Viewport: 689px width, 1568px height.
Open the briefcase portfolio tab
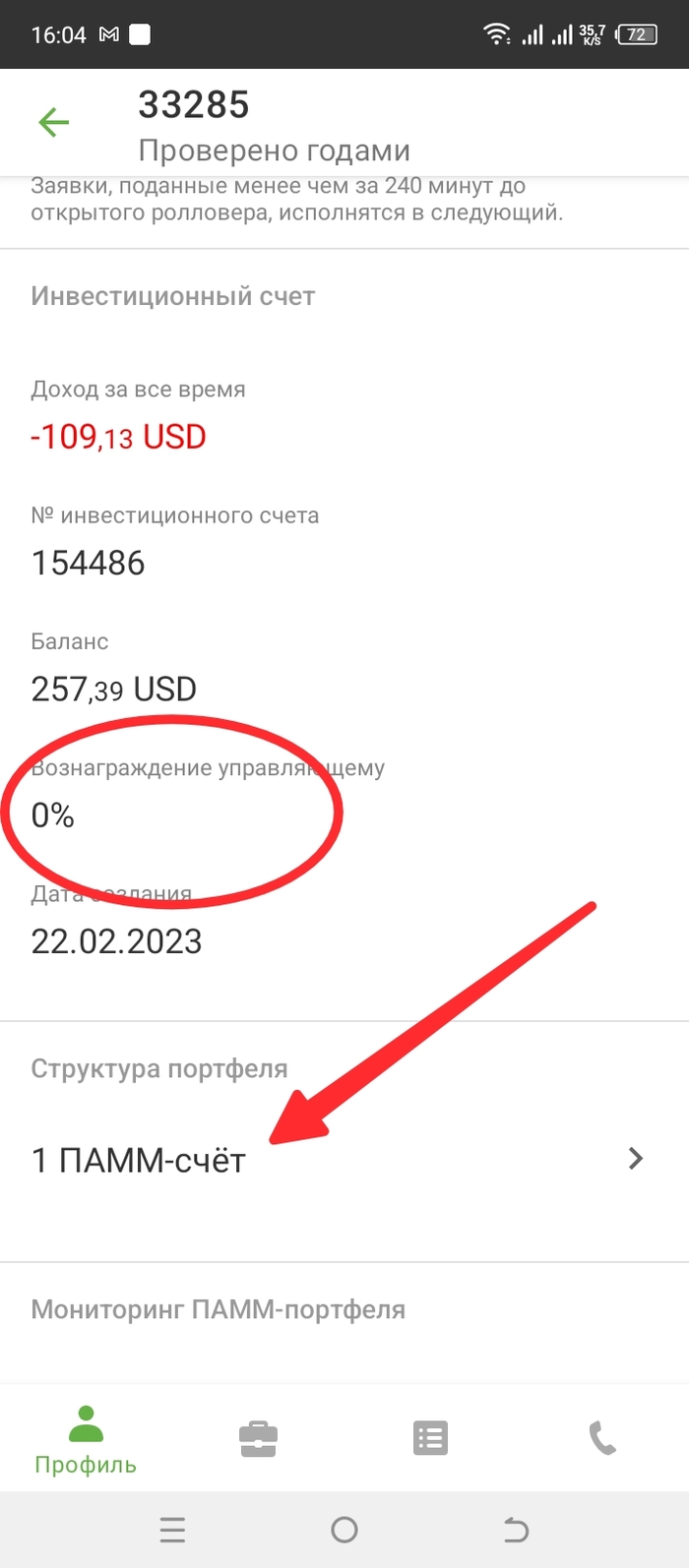pyautogui.click(x=258, y=1439)
